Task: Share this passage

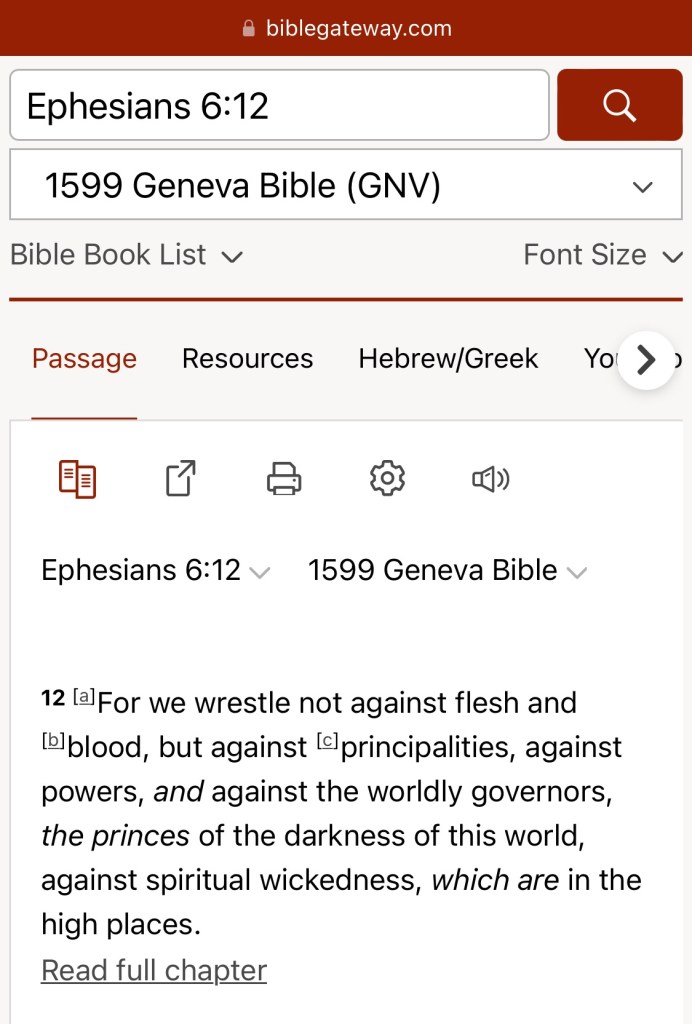Action: (180, 479)
